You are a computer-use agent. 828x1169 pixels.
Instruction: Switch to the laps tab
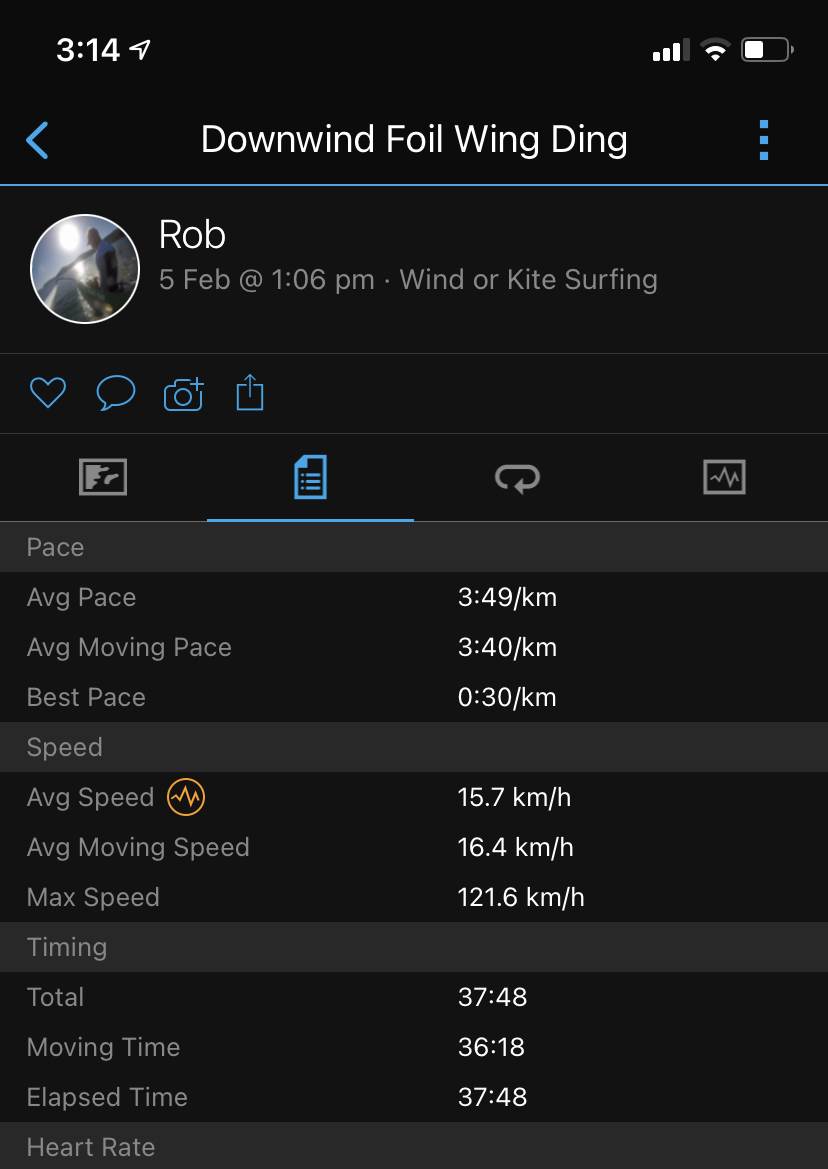pos(517,477)
